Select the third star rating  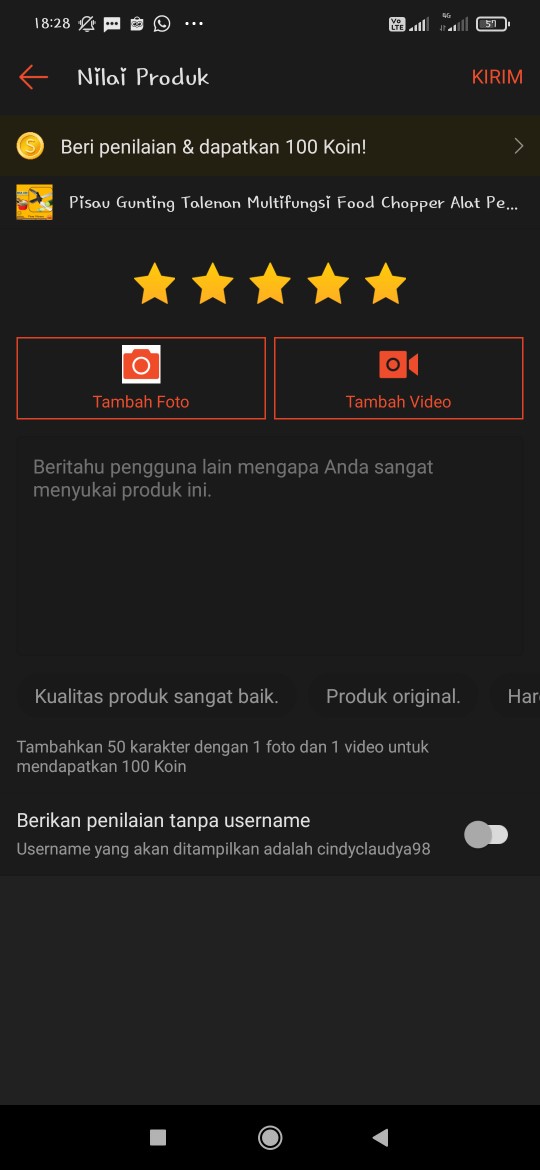[x=270, y=284]
